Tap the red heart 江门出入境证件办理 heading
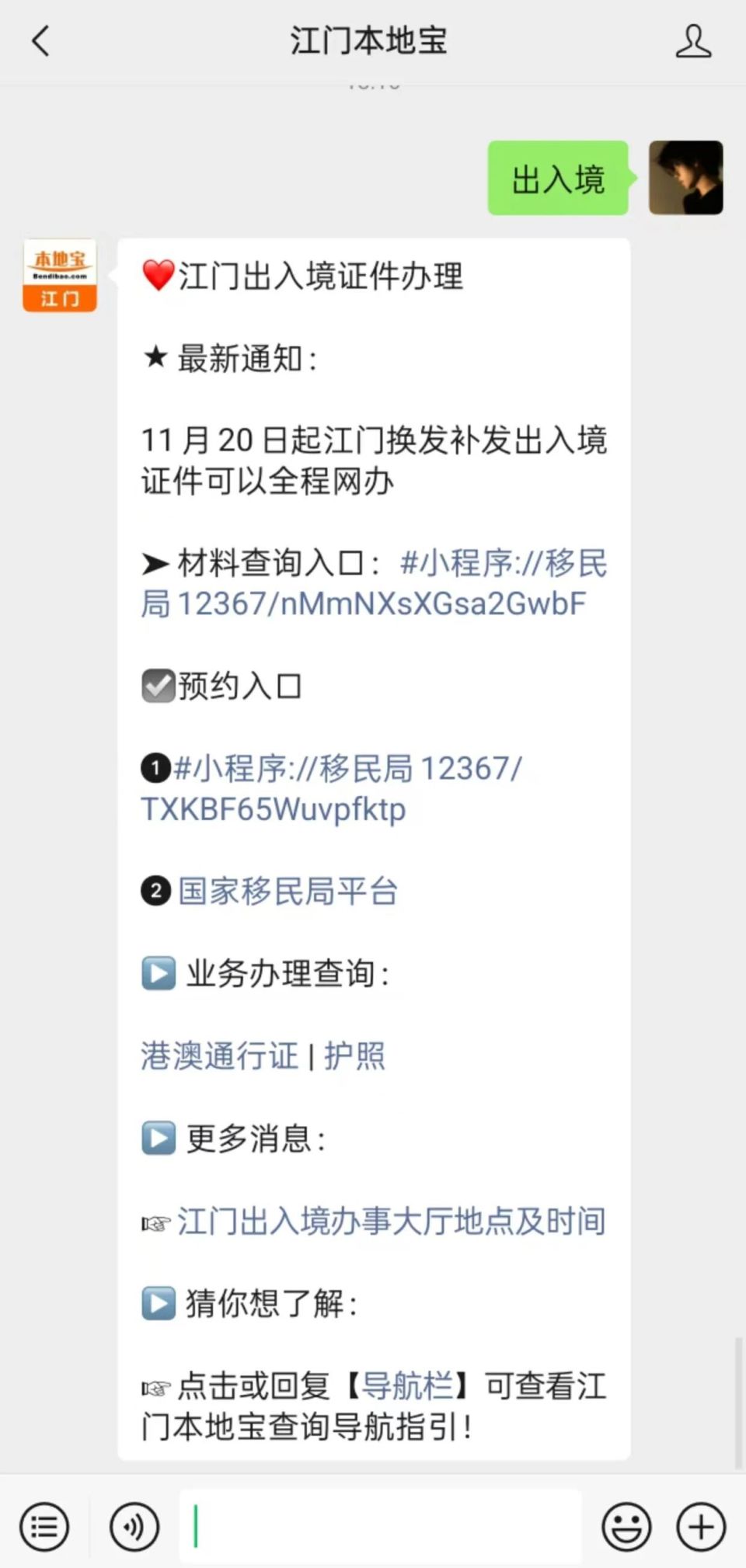This screenshot has height=1568, width=746. (303, 277)
